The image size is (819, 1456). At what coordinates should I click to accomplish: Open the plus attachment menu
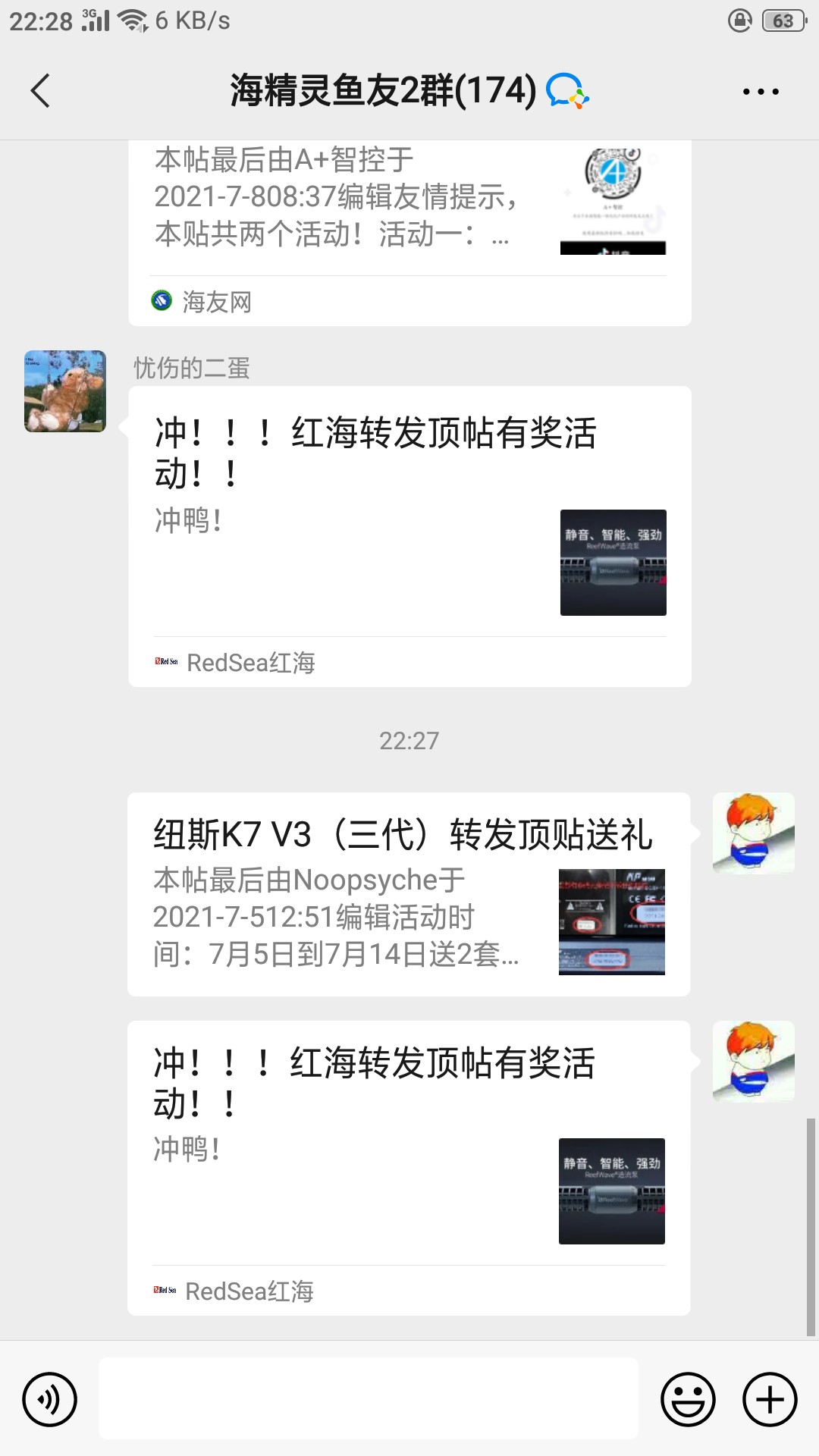pyautogui.click(x=770, y=1399)
